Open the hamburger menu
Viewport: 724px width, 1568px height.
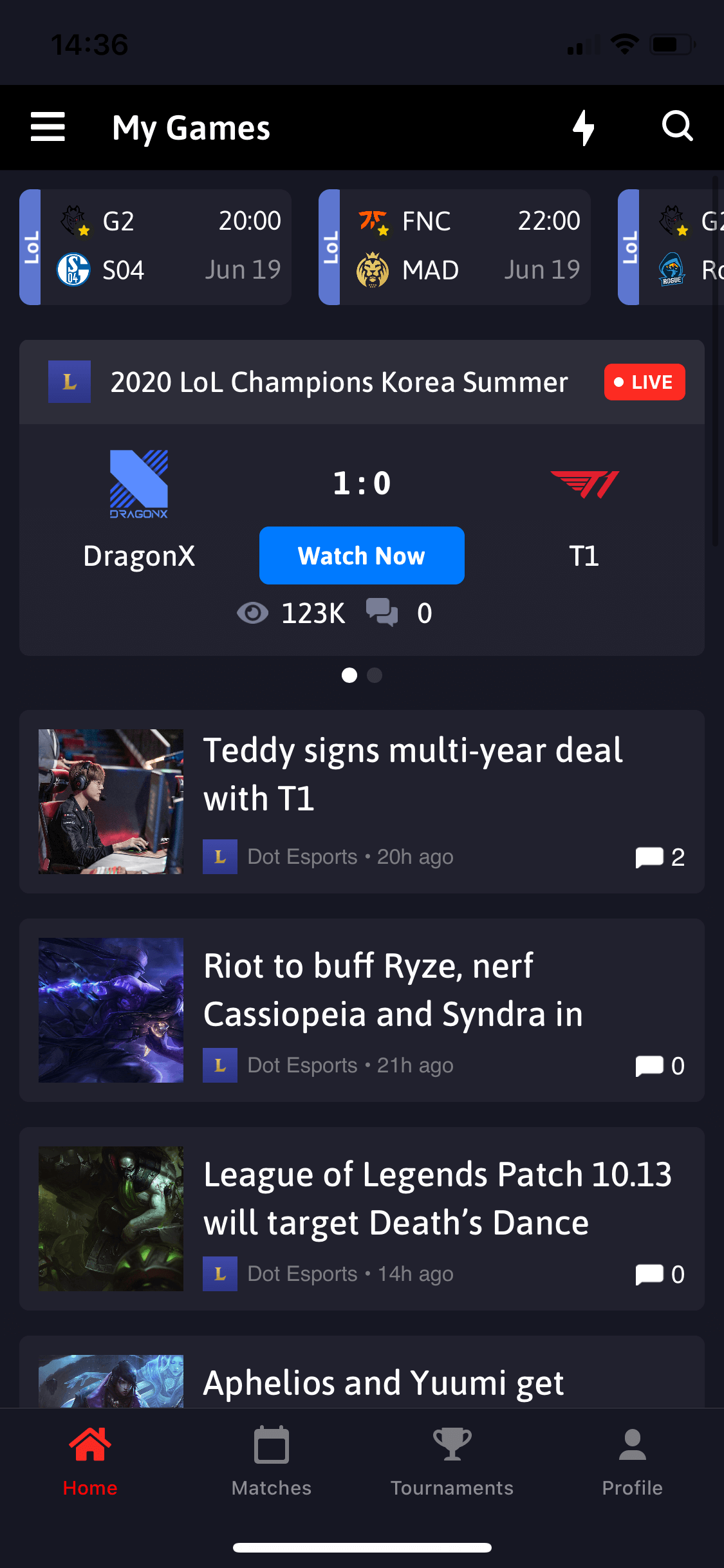(48, 127)
